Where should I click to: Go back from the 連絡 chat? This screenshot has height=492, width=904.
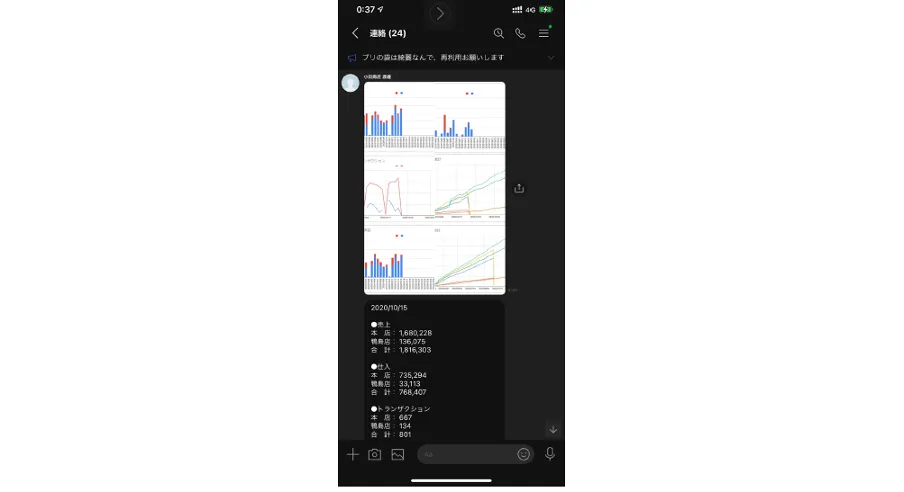click(x=355, y=33)
